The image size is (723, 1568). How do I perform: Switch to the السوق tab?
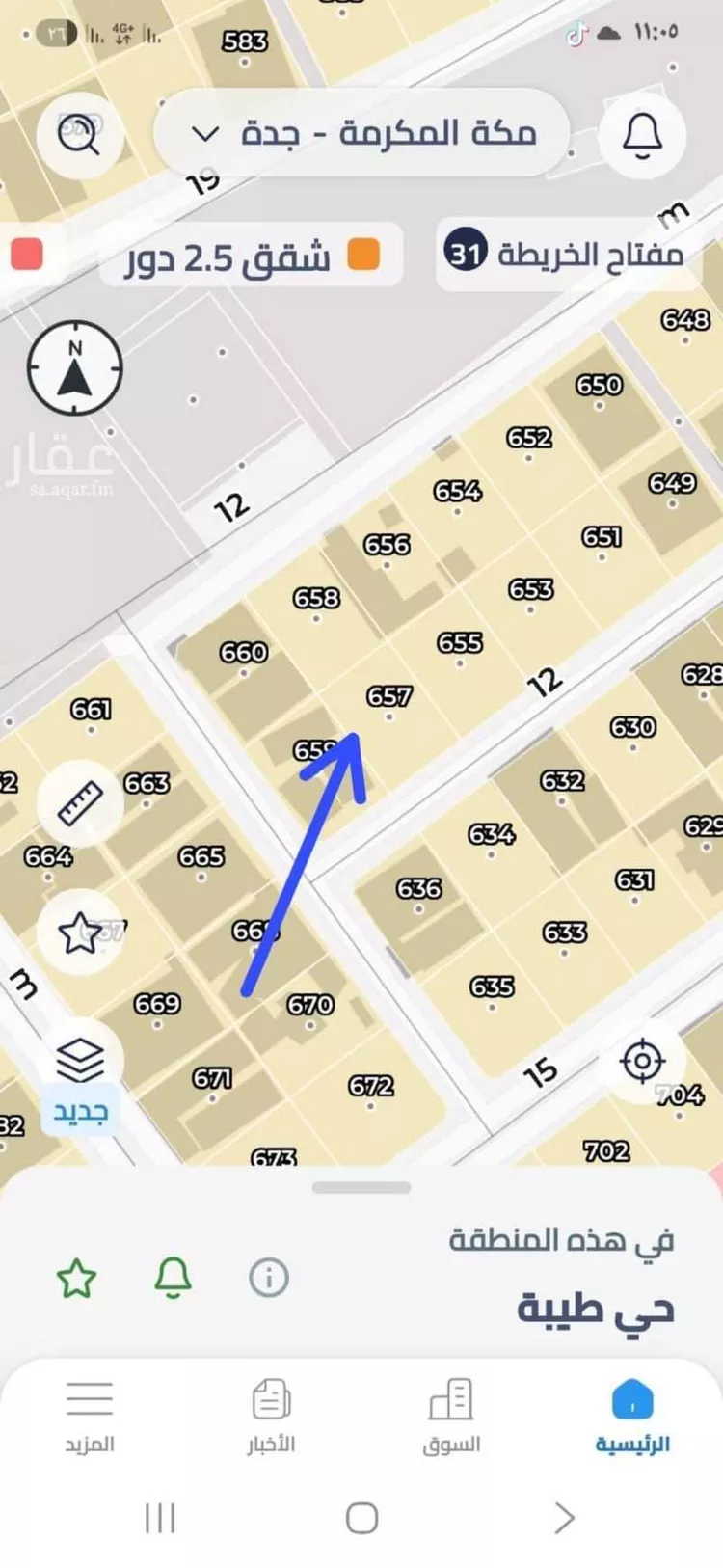coord(451,1418)
